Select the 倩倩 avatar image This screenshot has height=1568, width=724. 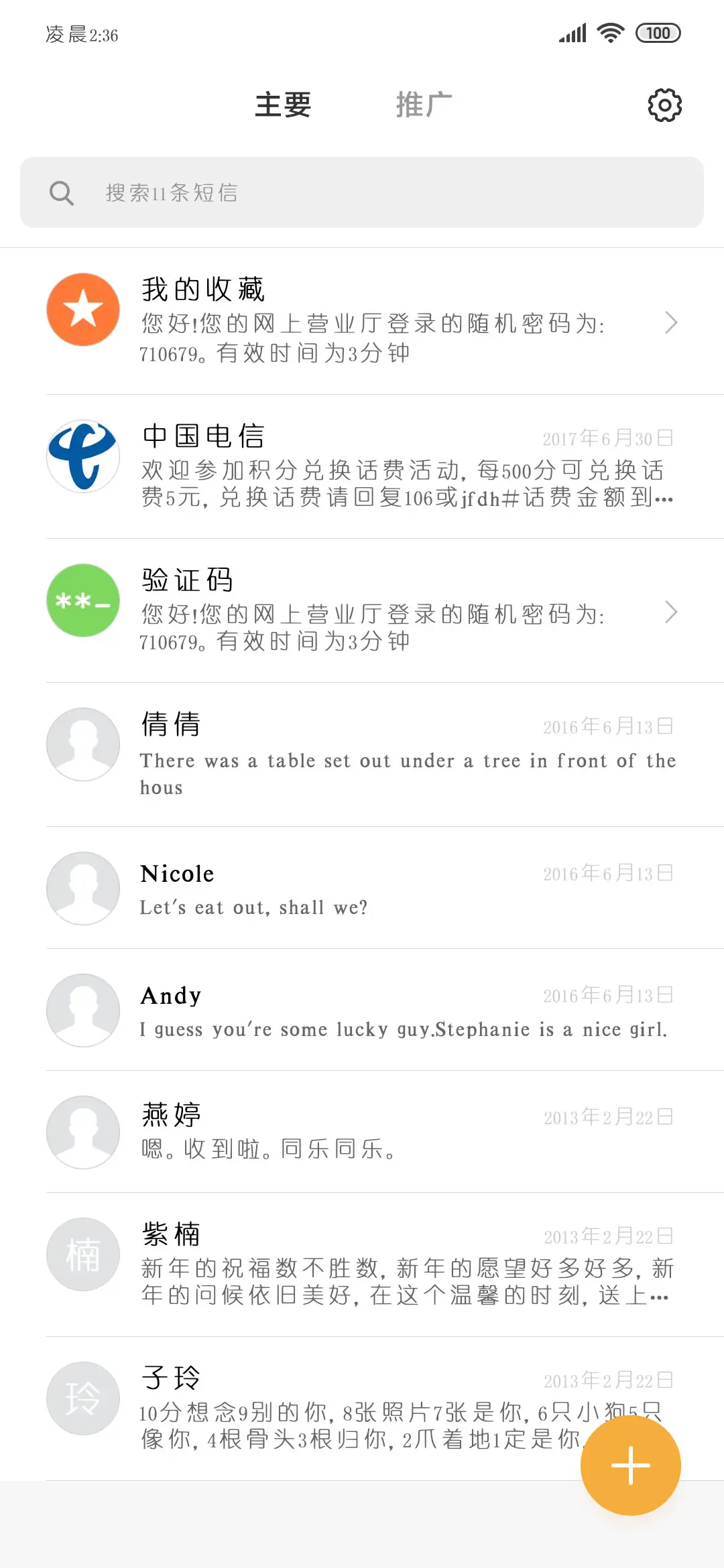[82, 744]
